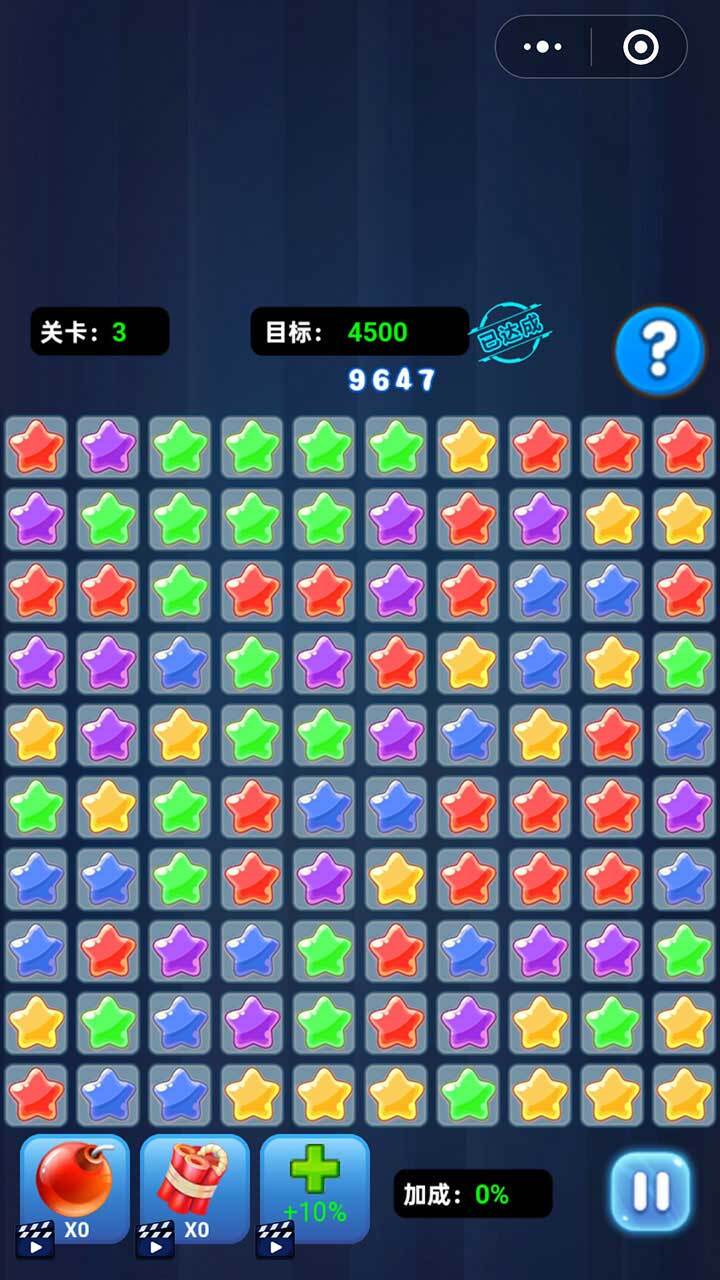Pop the only purple star in the top row
720x1280 pixels.
point(108,446)
